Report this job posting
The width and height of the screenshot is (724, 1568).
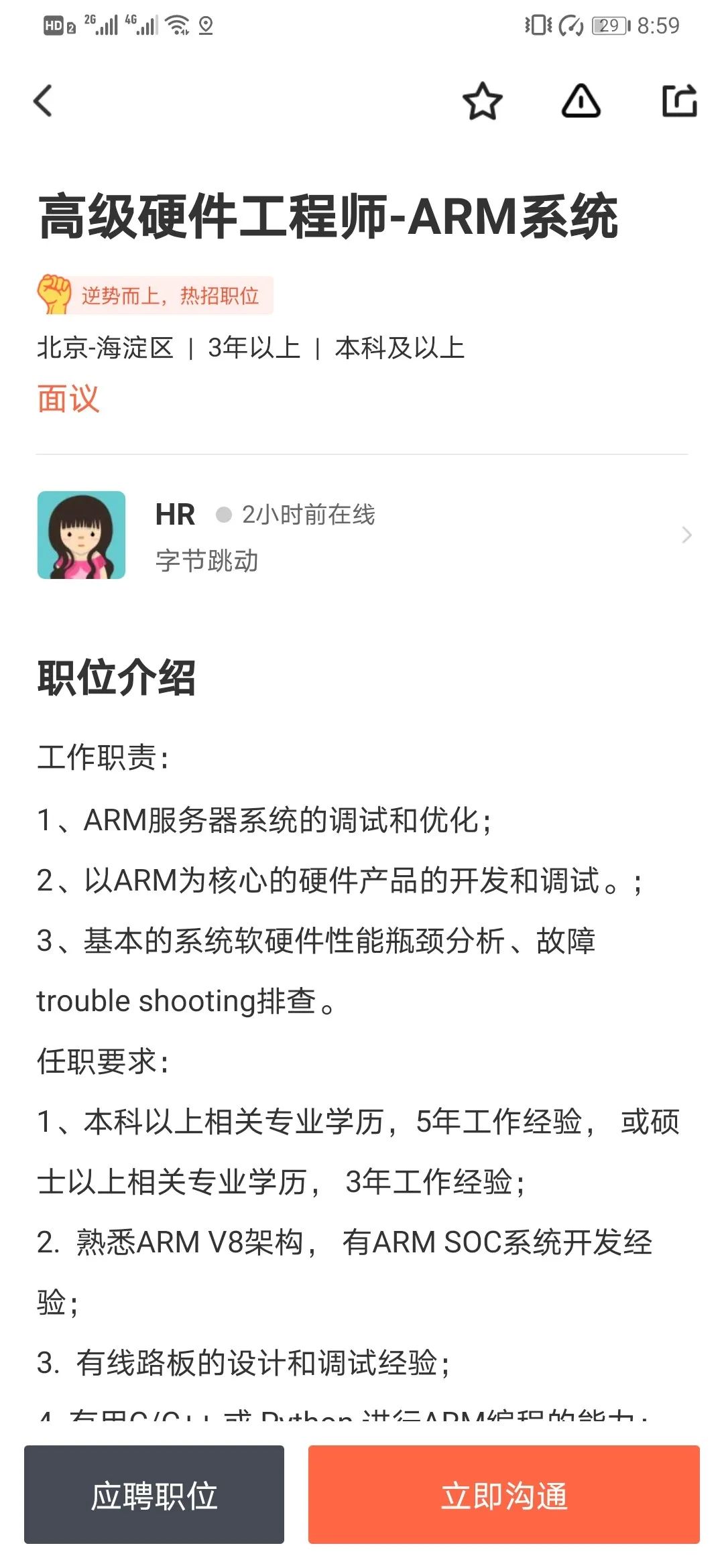[581, 102]
